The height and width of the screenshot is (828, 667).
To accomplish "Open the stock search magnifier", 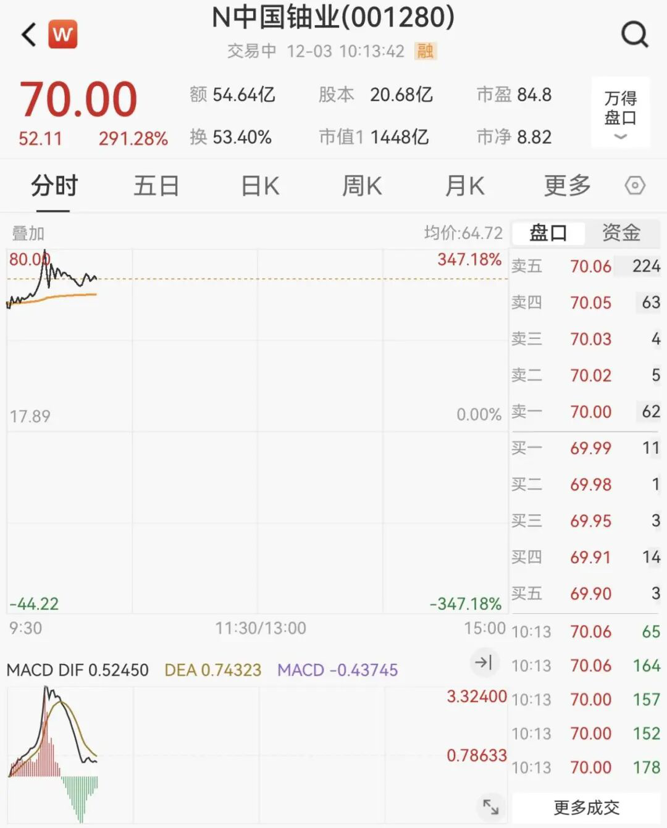I will 635,35.
